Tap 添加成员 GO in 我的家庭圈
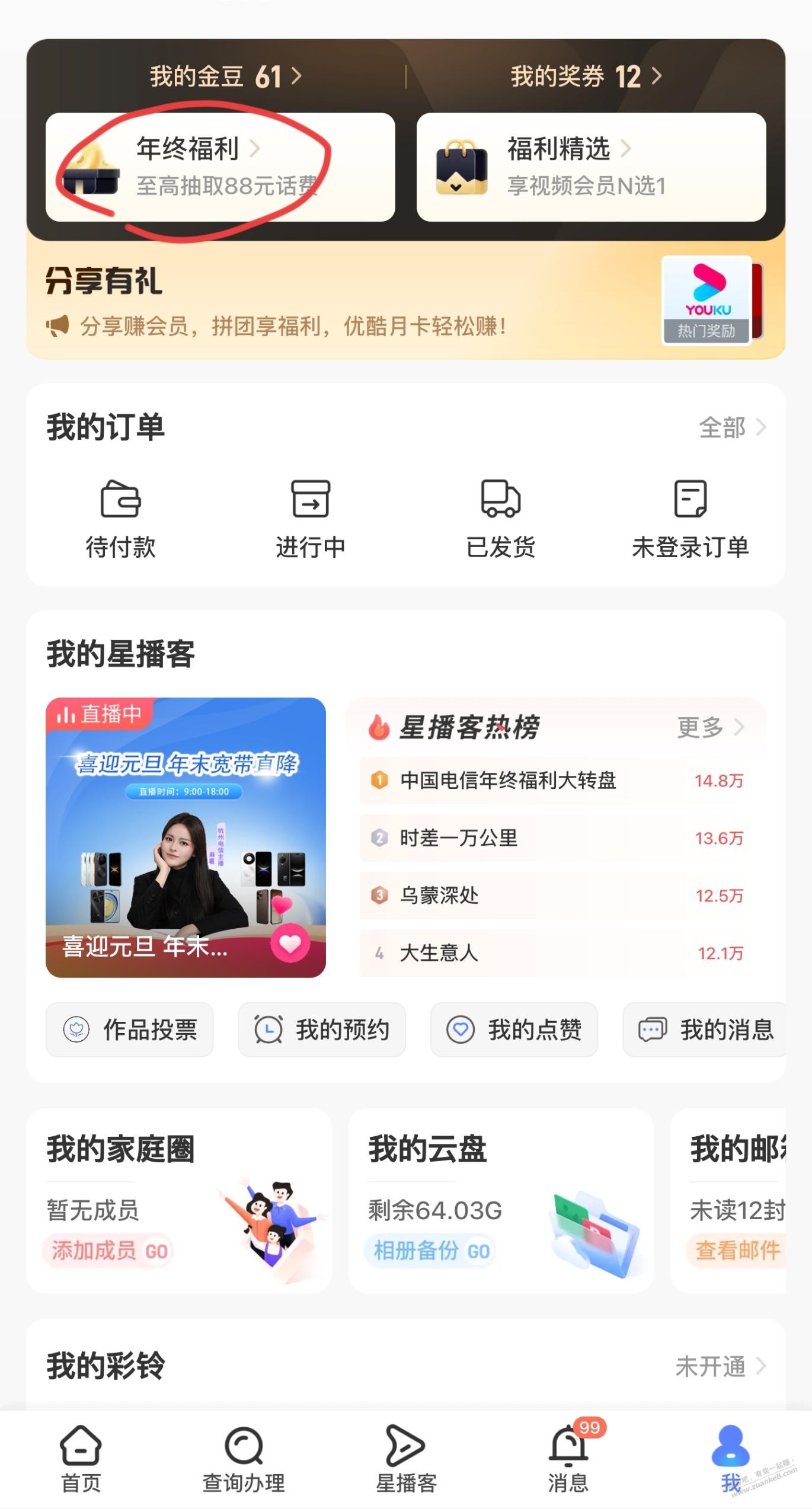 tap(108, 1251)
